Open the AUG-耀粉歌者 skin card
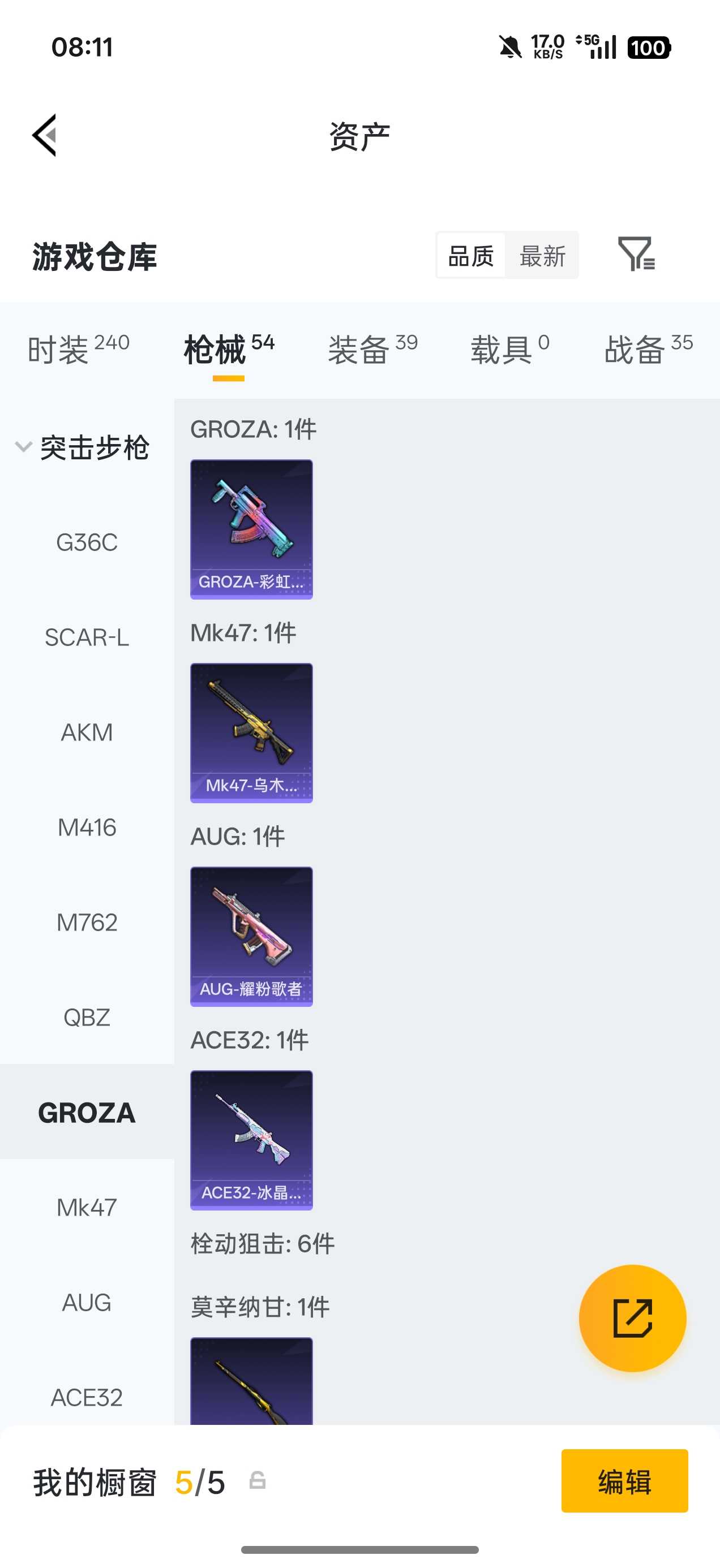This screenshot has width=720, height=1568. (251, 936)
